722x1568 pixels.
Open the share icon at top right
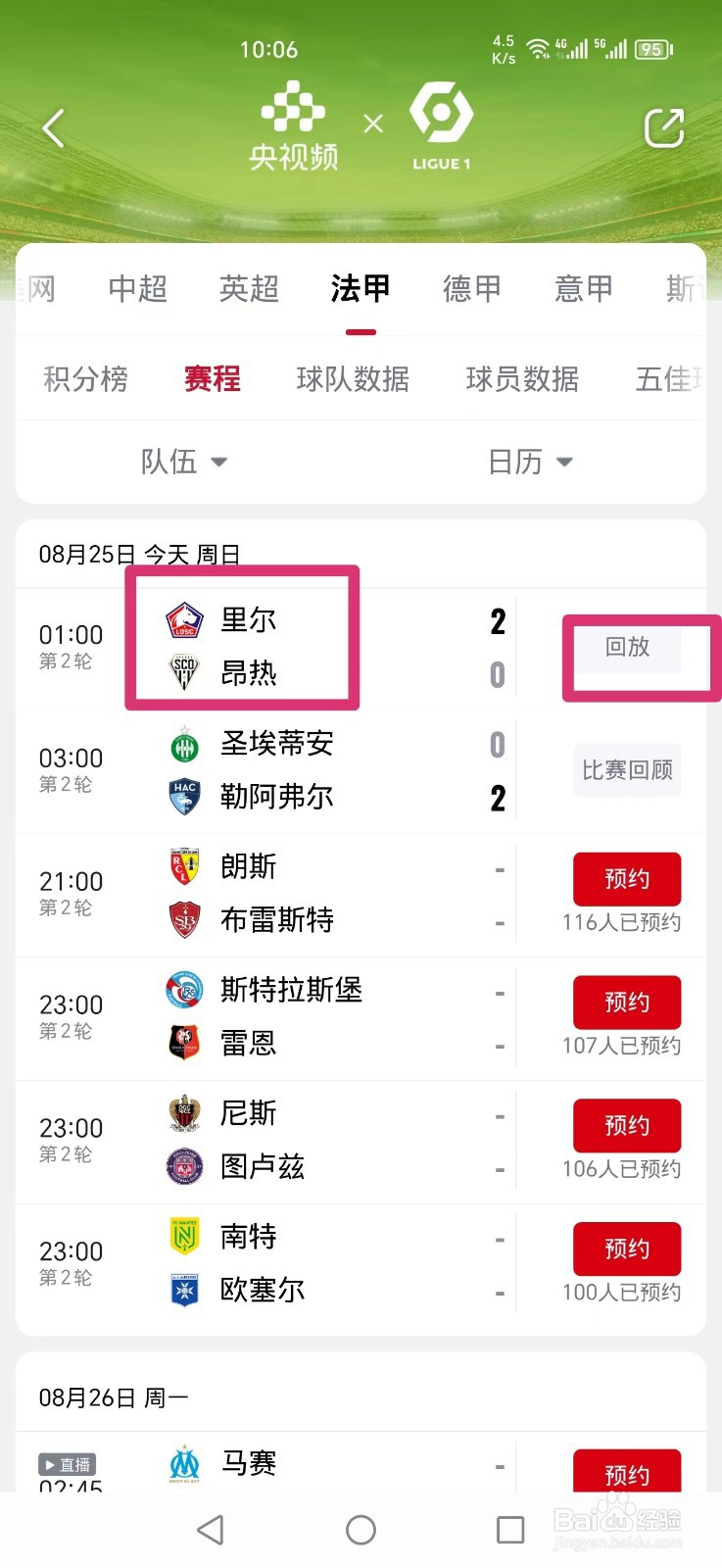coord(665,127)
